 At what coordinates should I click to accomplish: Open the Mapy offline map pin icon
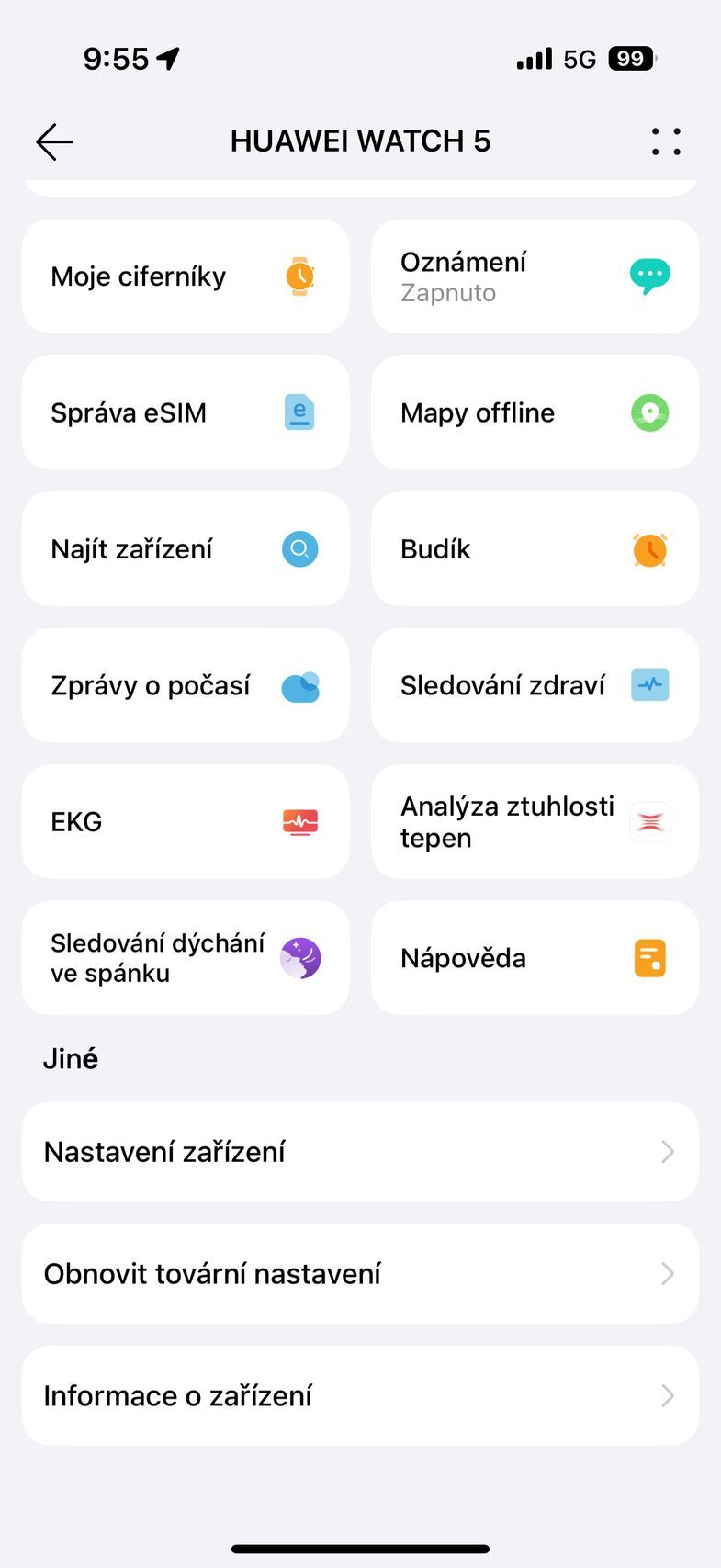click(x=649, y=412)
